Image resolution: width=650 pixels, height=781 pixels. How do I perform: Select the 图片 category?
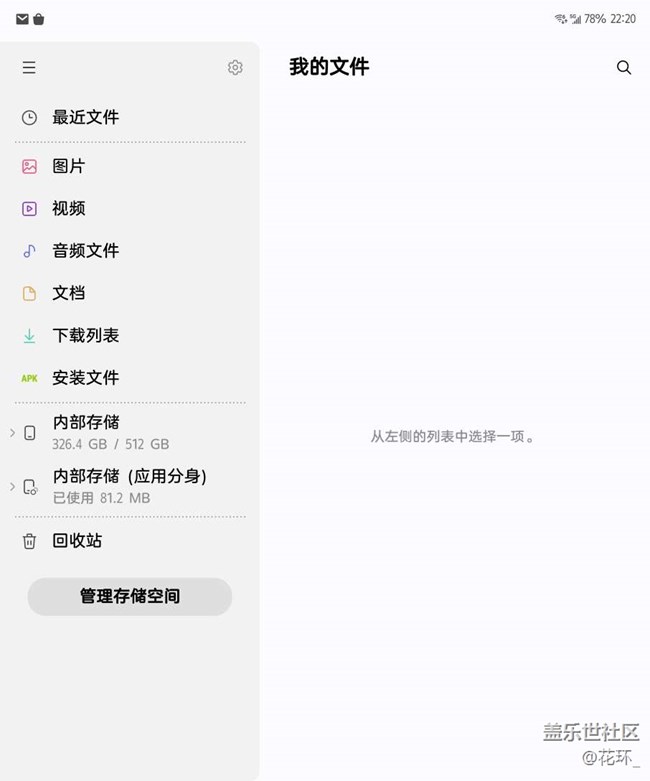(68, 166)
